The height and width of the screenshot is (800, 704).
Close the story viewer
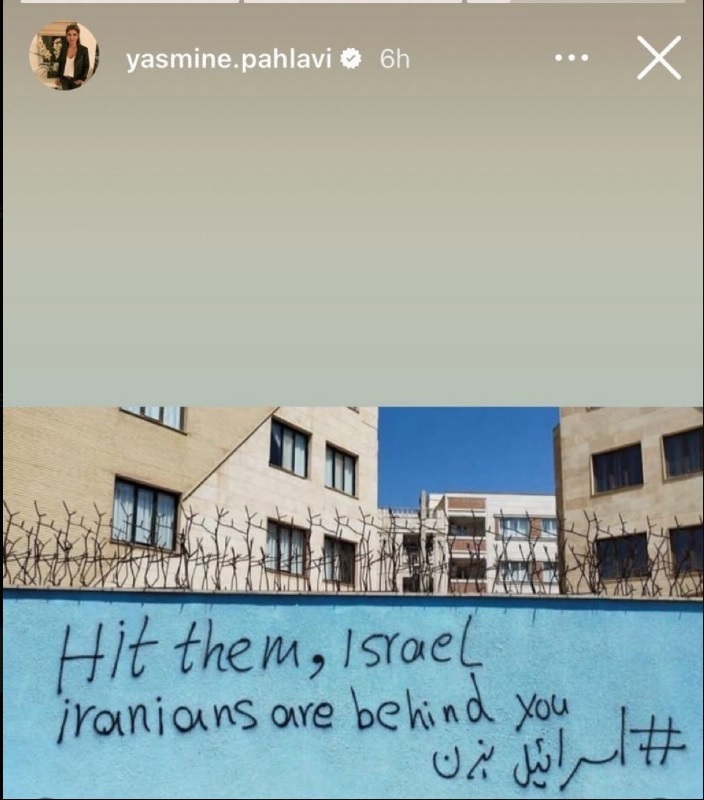[659, 58]
